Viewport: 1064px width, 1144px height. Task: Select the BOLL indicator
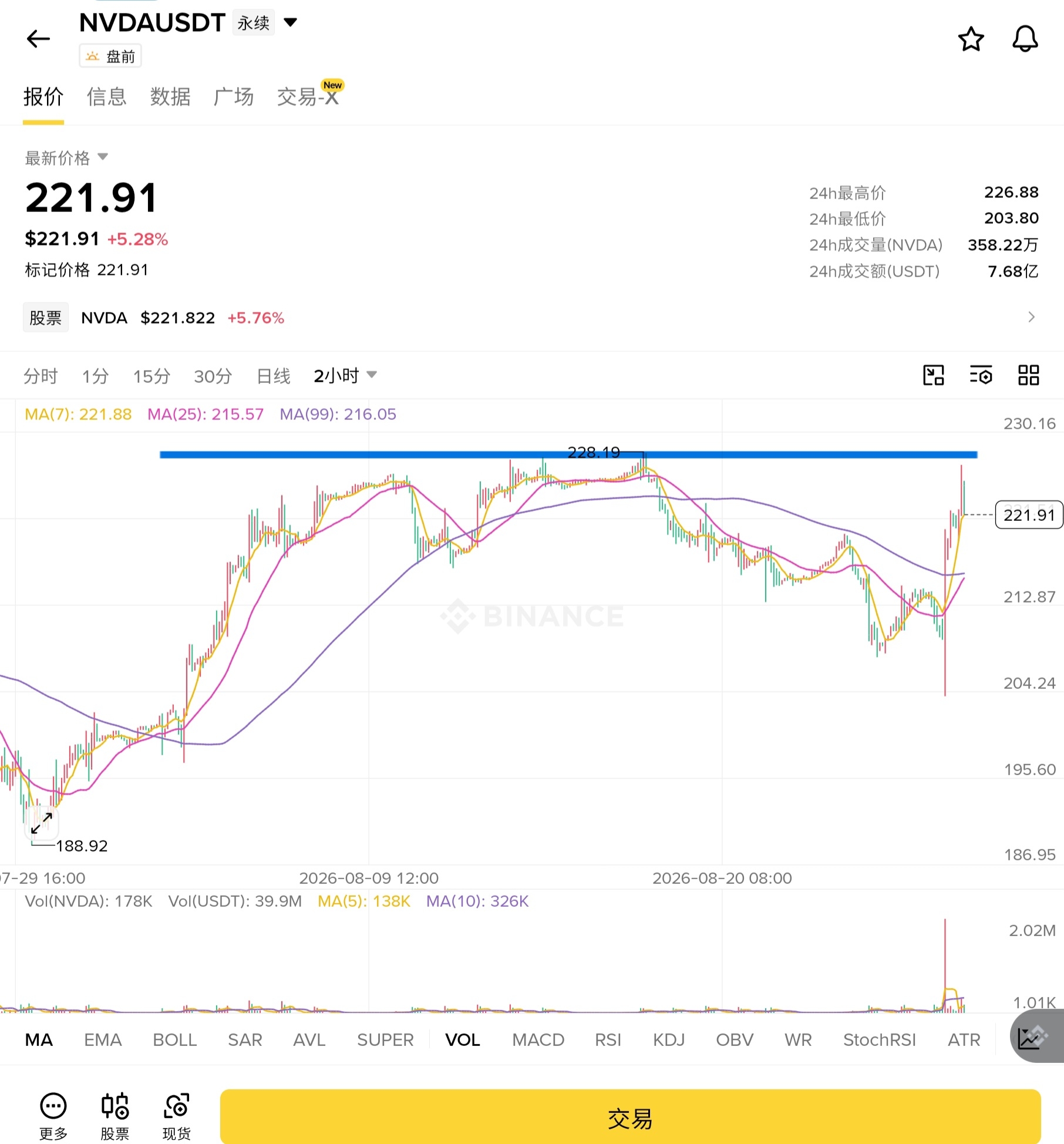pos(174,1040)
